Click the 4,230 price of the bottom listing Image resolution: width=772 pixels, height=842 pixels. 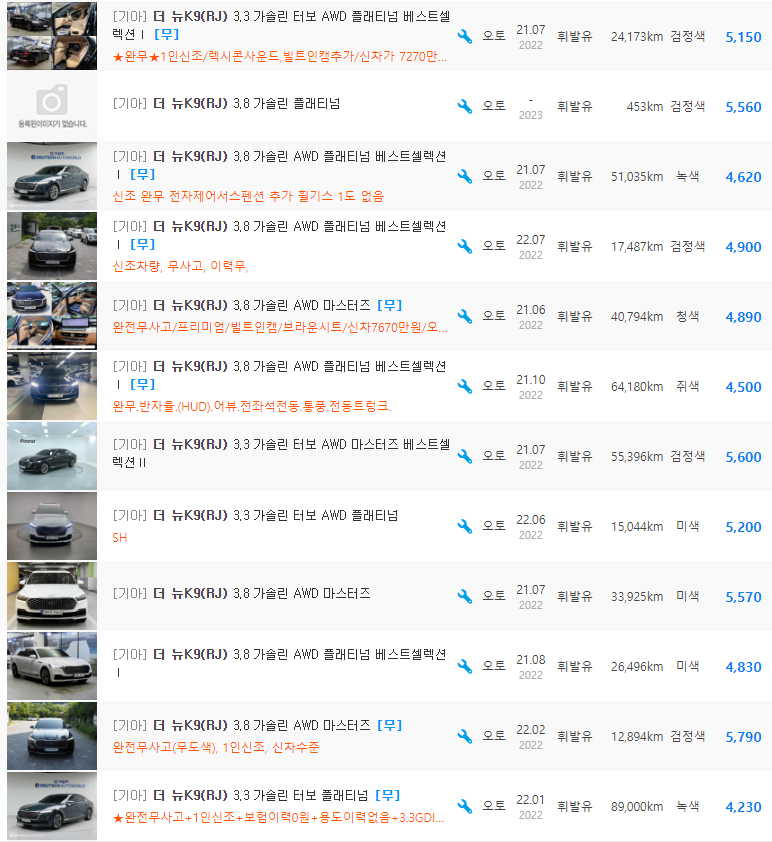pos(742,806)
